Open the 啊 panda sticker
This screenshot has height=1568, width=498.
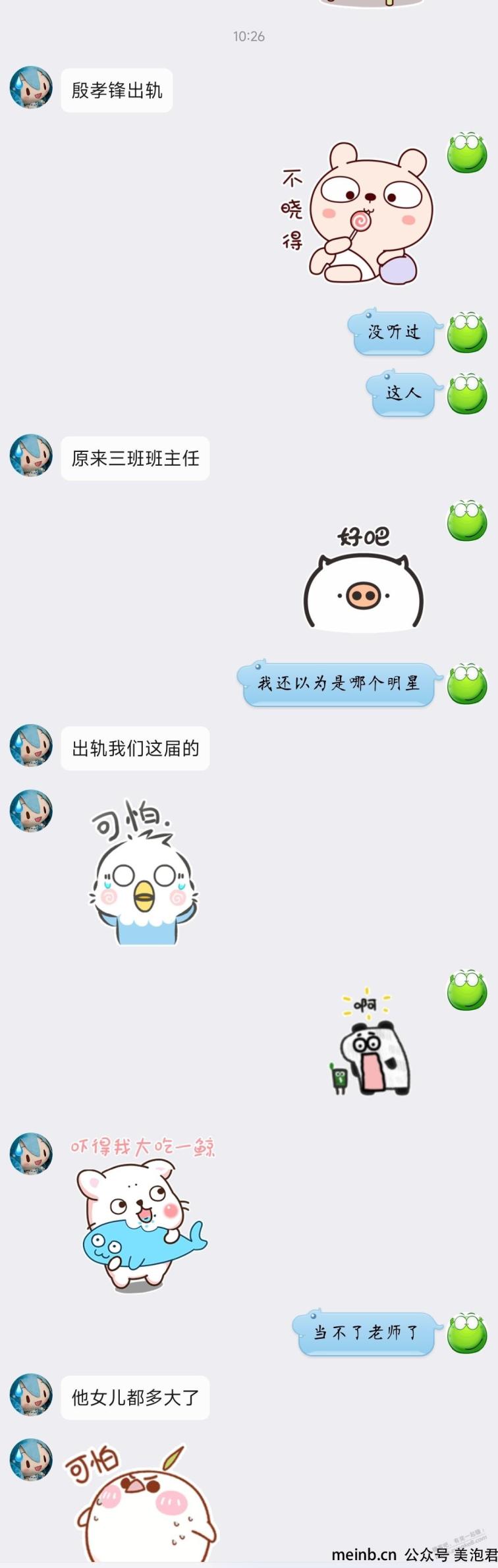370,1042
